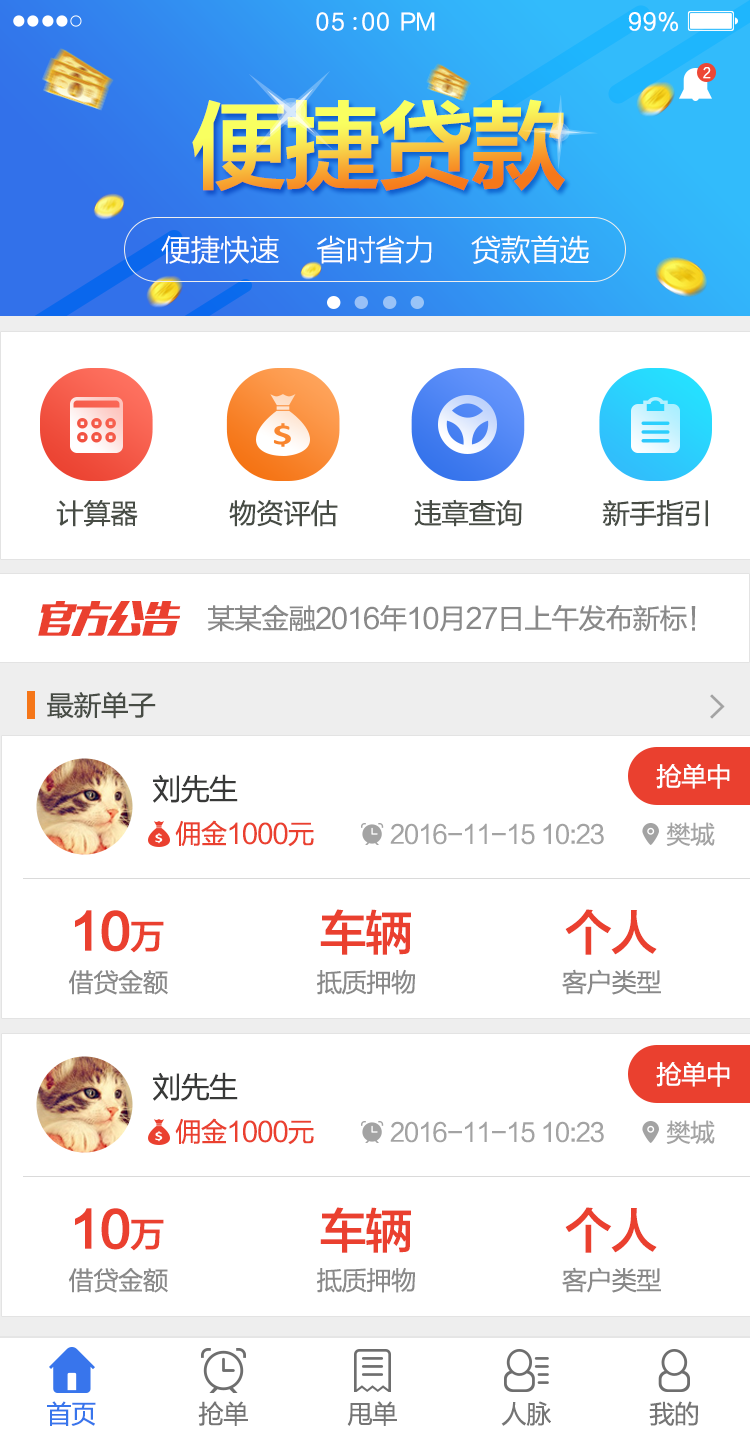Screen dimensions: 750x1434
Task: Open the 新手指引 clipboard guide
Action: click(x=655, y=423)
